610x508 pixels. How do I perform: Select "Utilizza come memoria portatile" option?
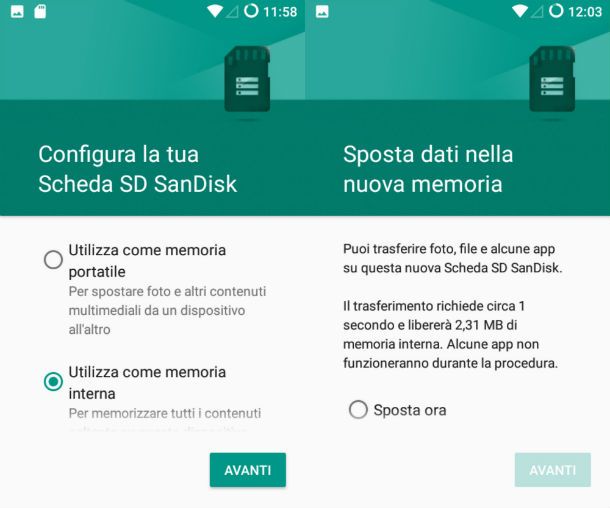53,260
